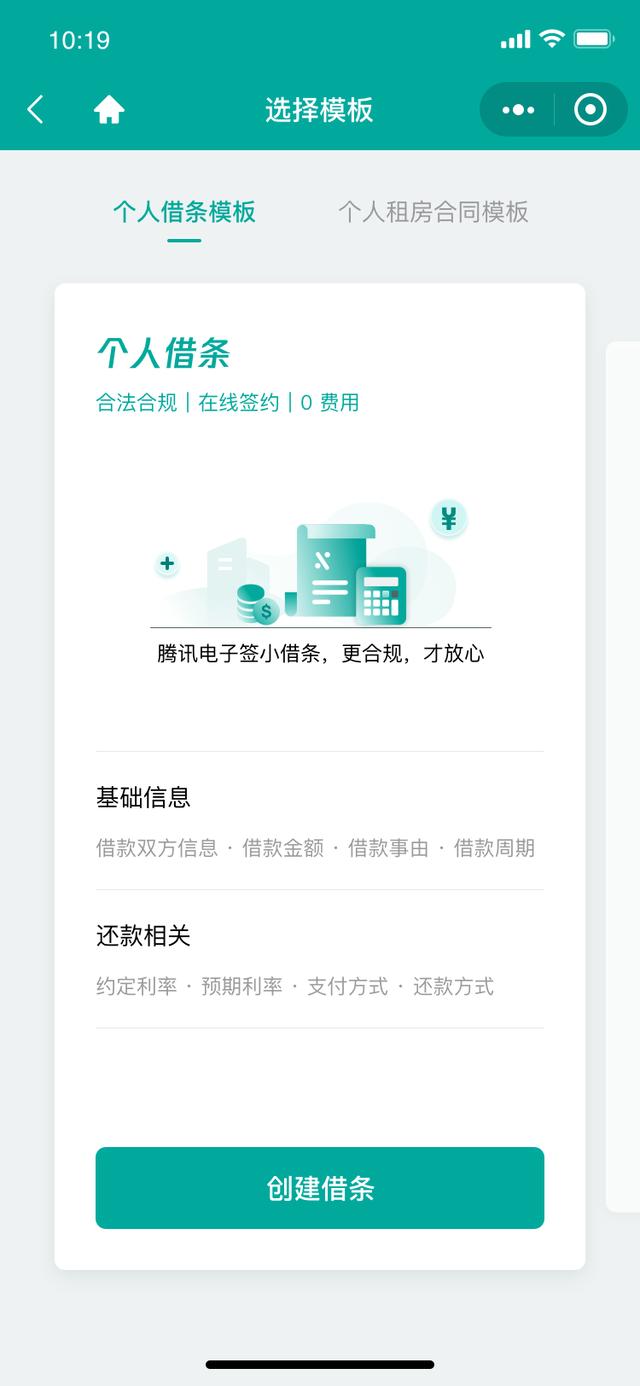Close the mini program with circle button
This screenshot has width=640, height=1386.
tap(590, 110)
